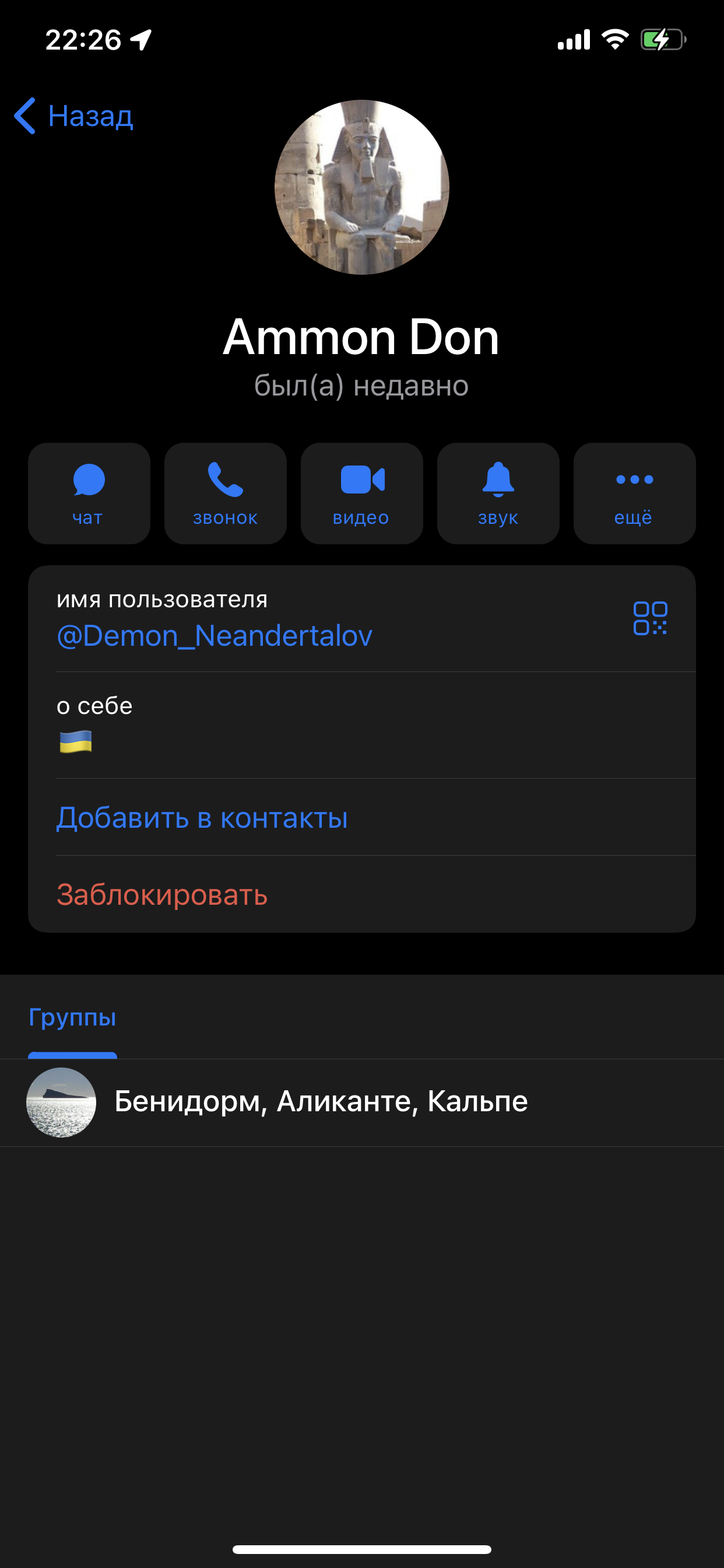Image resolution: width=724 pixels, height=1568 pixels.
Task: Open chat with Ammon Don
Action: click(89, 493)
